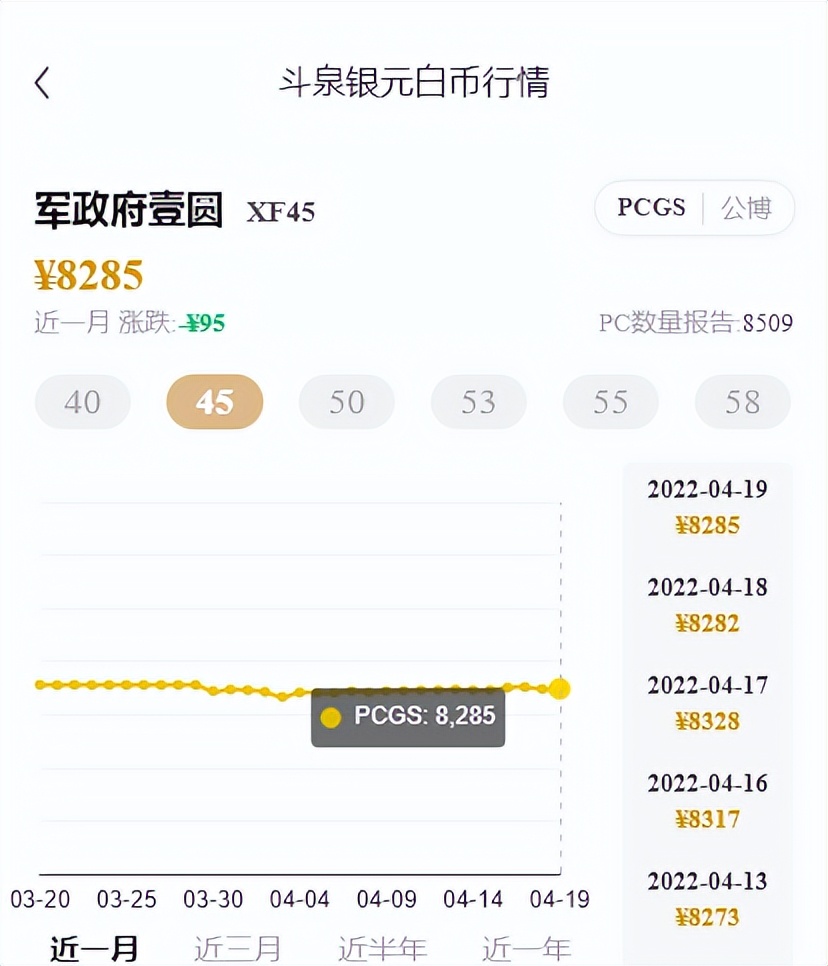Select grade pill 50
This screenshot has height=966, width=828.
pos(346,402)
